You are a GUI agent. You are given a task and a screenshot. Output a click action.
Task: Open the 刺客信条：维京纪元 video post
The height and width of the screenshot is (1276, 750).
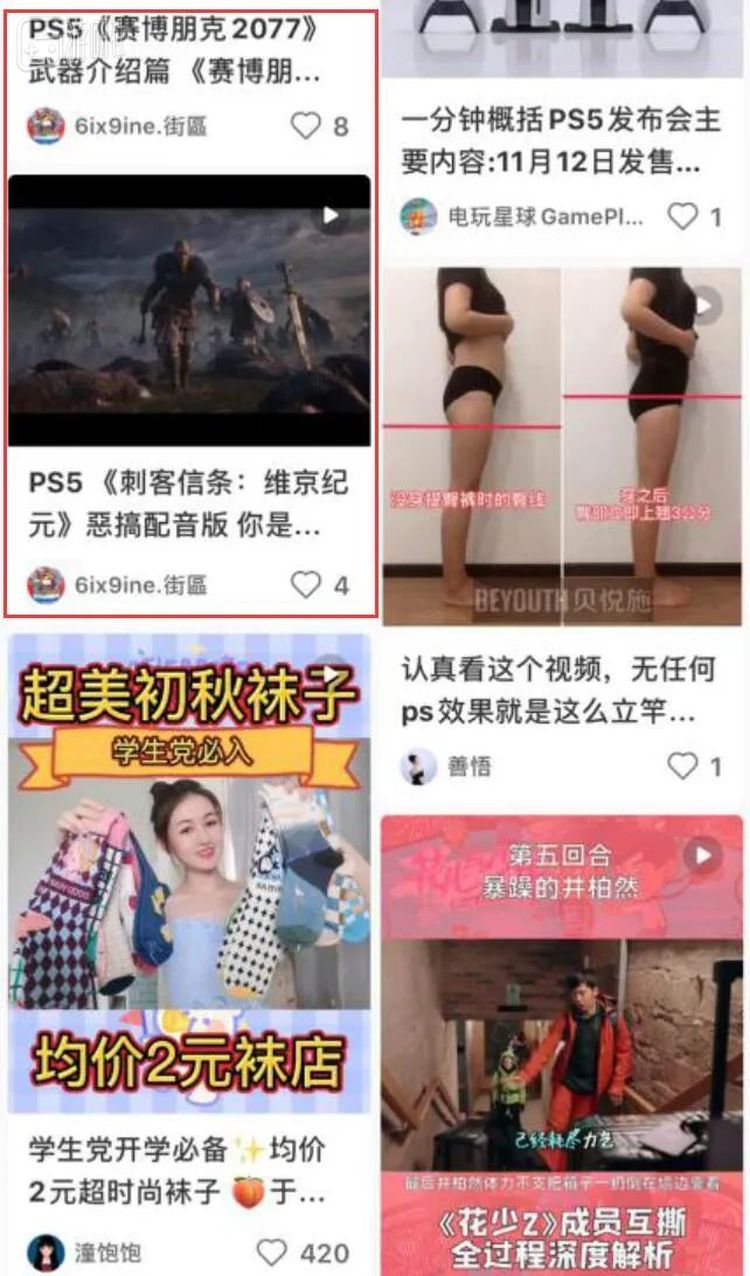click(x=189, y=310)
